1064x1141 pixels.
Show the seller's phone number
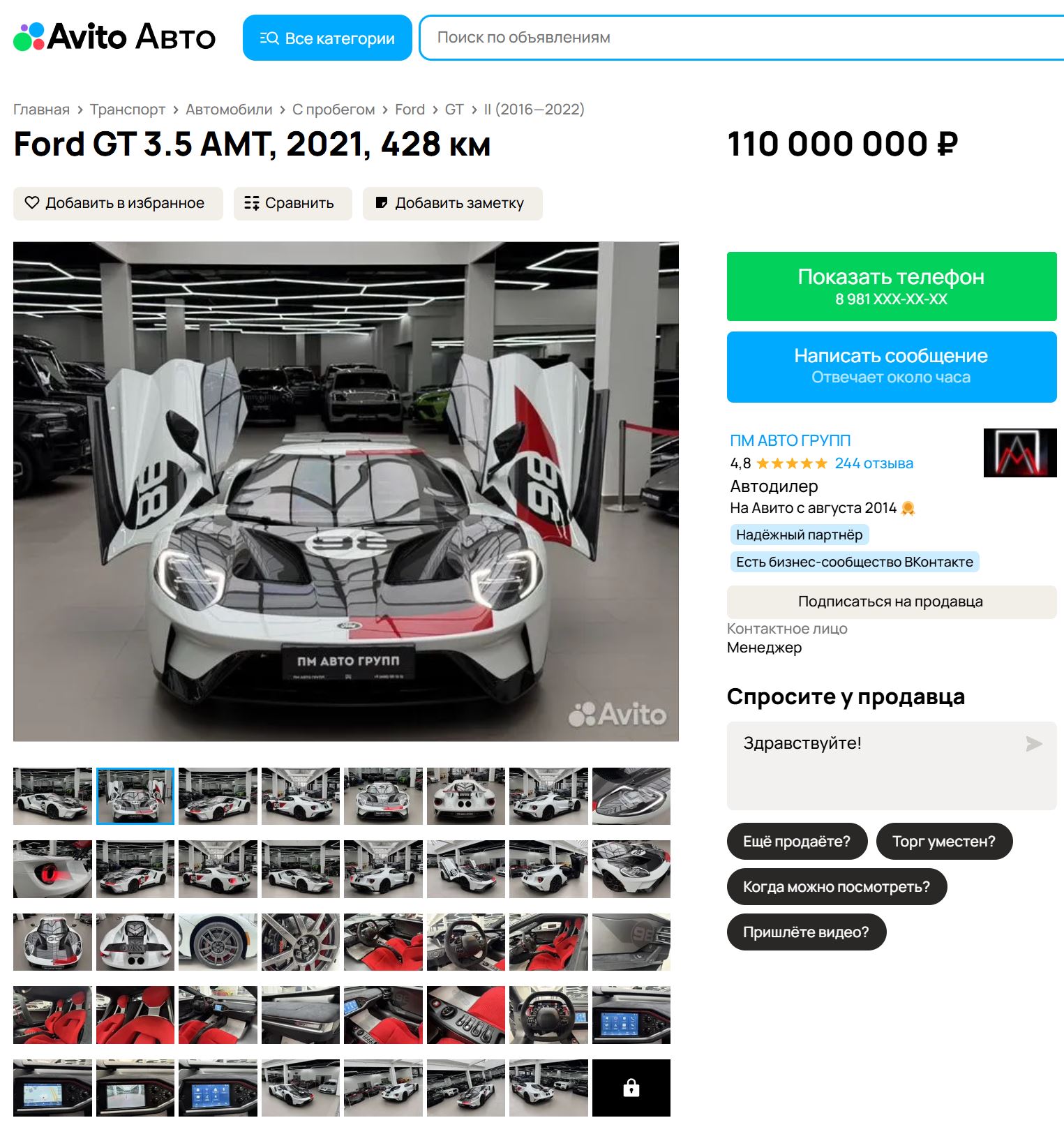point(891,286)
